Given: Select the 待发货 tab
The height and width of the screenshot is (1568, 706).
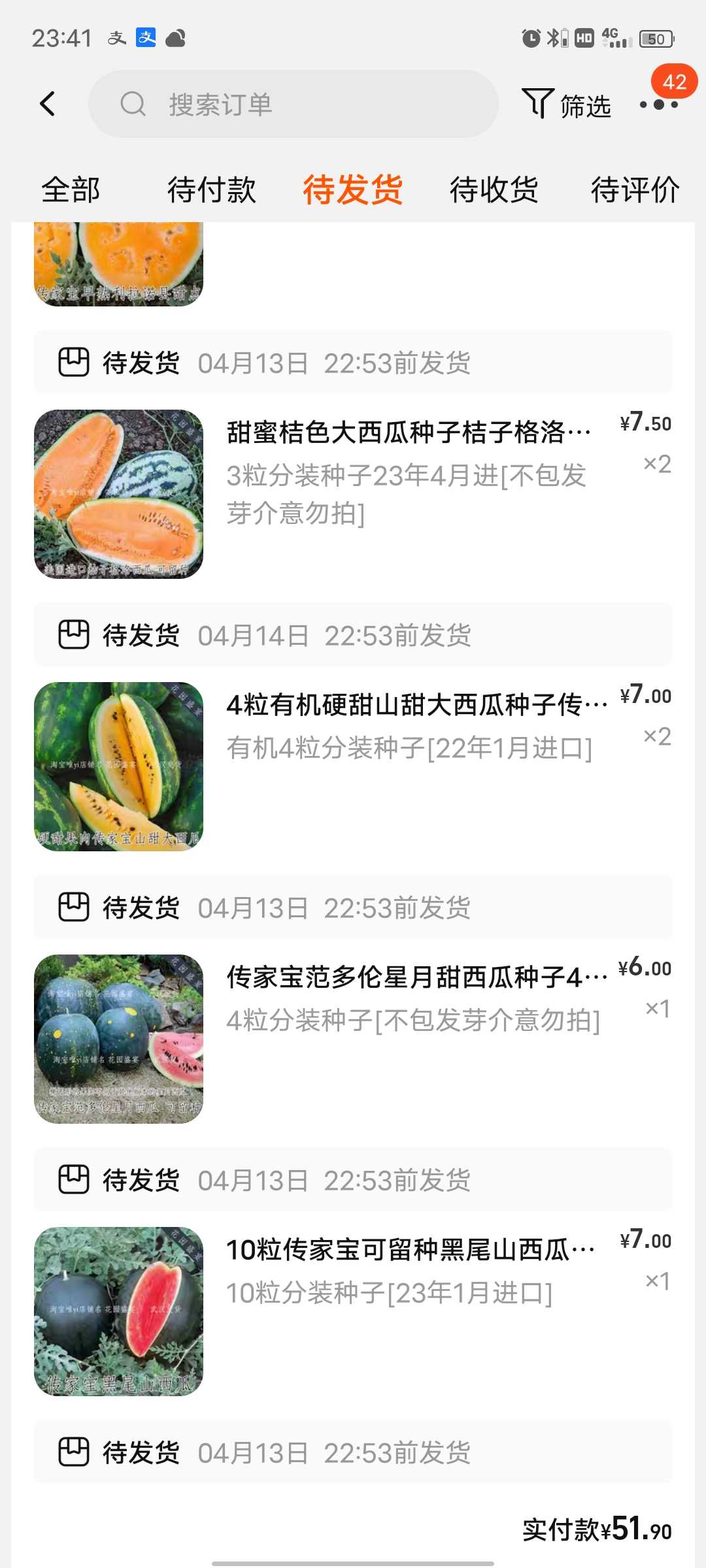Looking at the screenshot, I should click(353, 190).
